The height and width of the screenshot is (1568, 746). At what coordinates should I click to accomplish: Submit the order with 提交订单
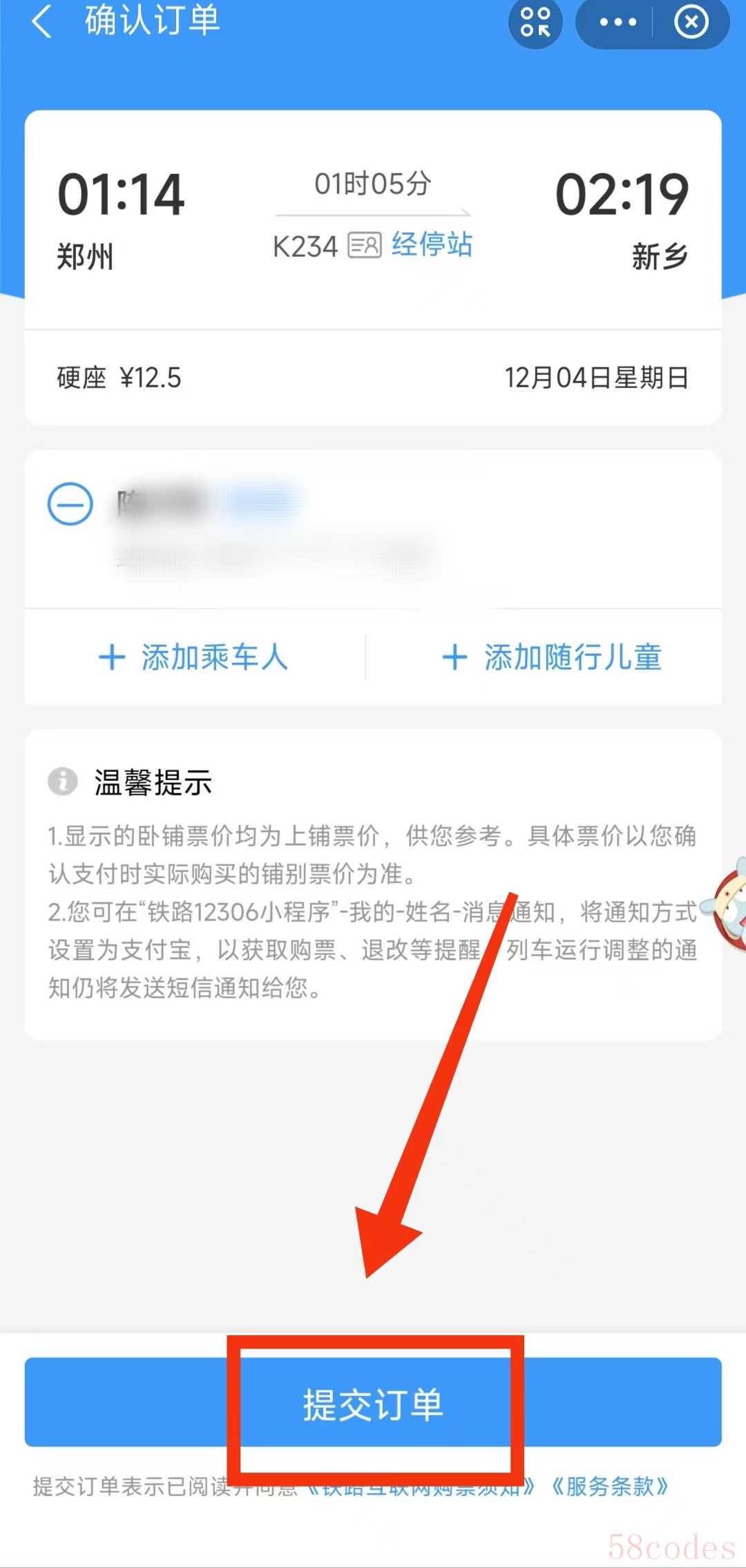pyautogui.click(x=373, y=1402)
